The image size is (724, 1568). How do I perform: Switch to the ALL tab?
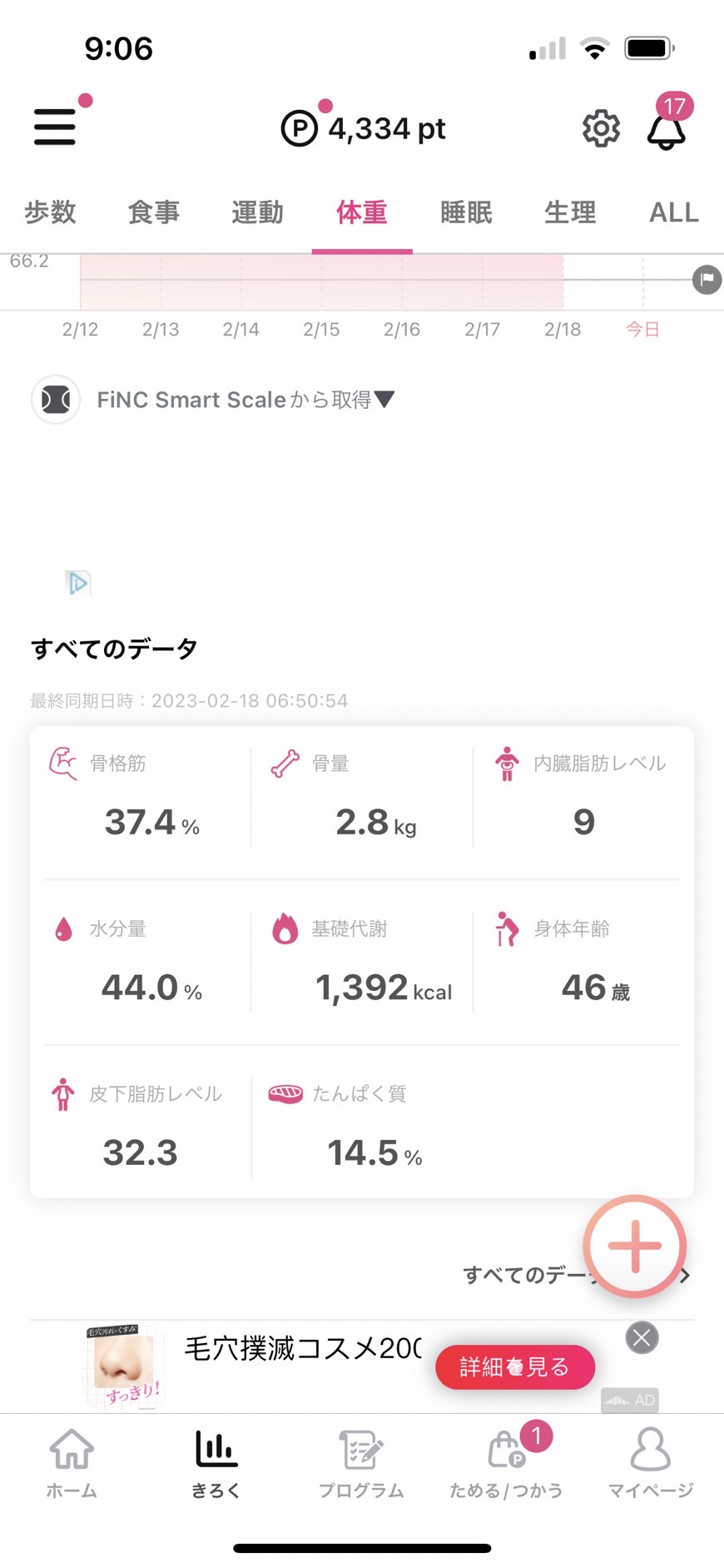point(674,212)
